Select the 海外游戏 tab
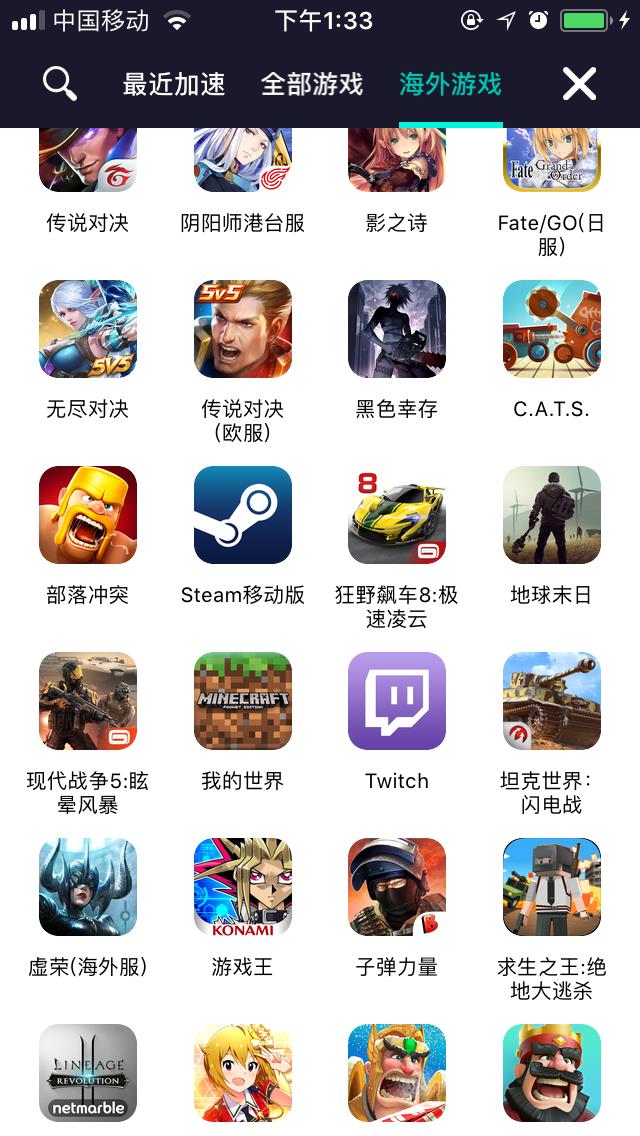640x1136 pixels. pyautogui.click(x=450, y=85)
